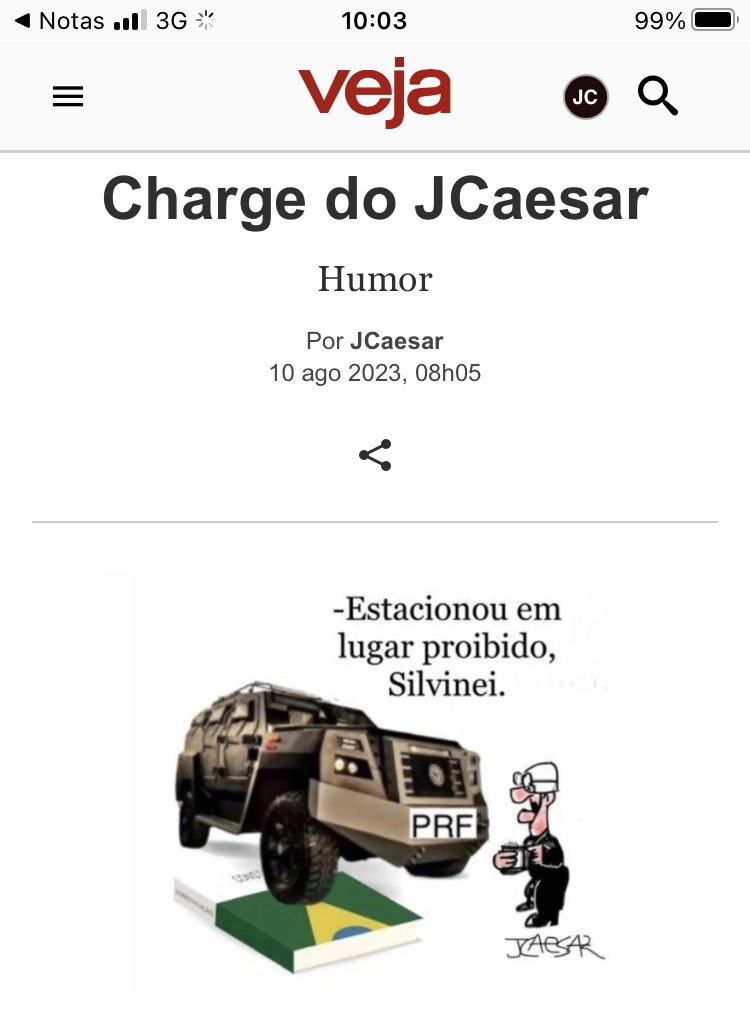Viewport: 750px width, 1016px height.
Task: Open the search magnifier
Action: tap(658, 97)
